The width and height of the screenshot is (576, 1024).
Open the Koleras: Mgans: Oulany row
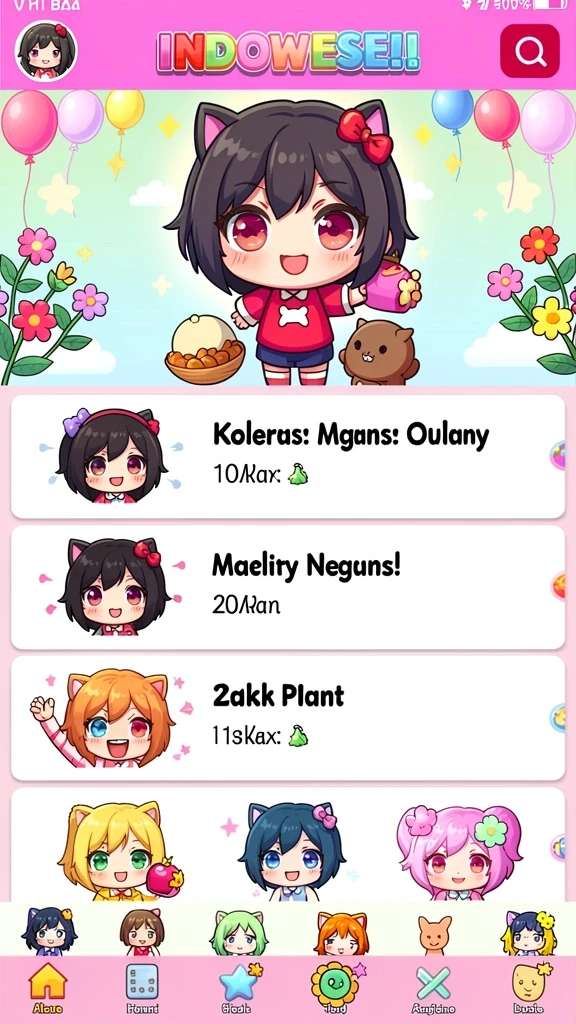288,456
